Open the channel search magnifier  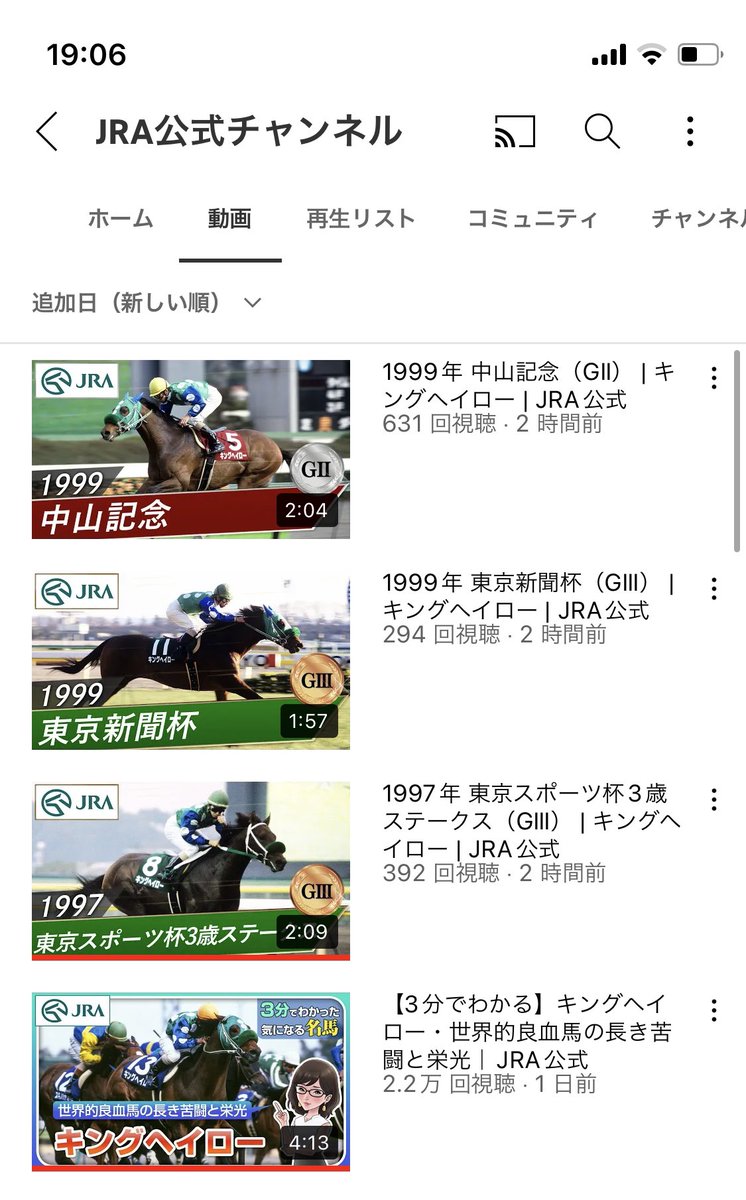[602, 131]
